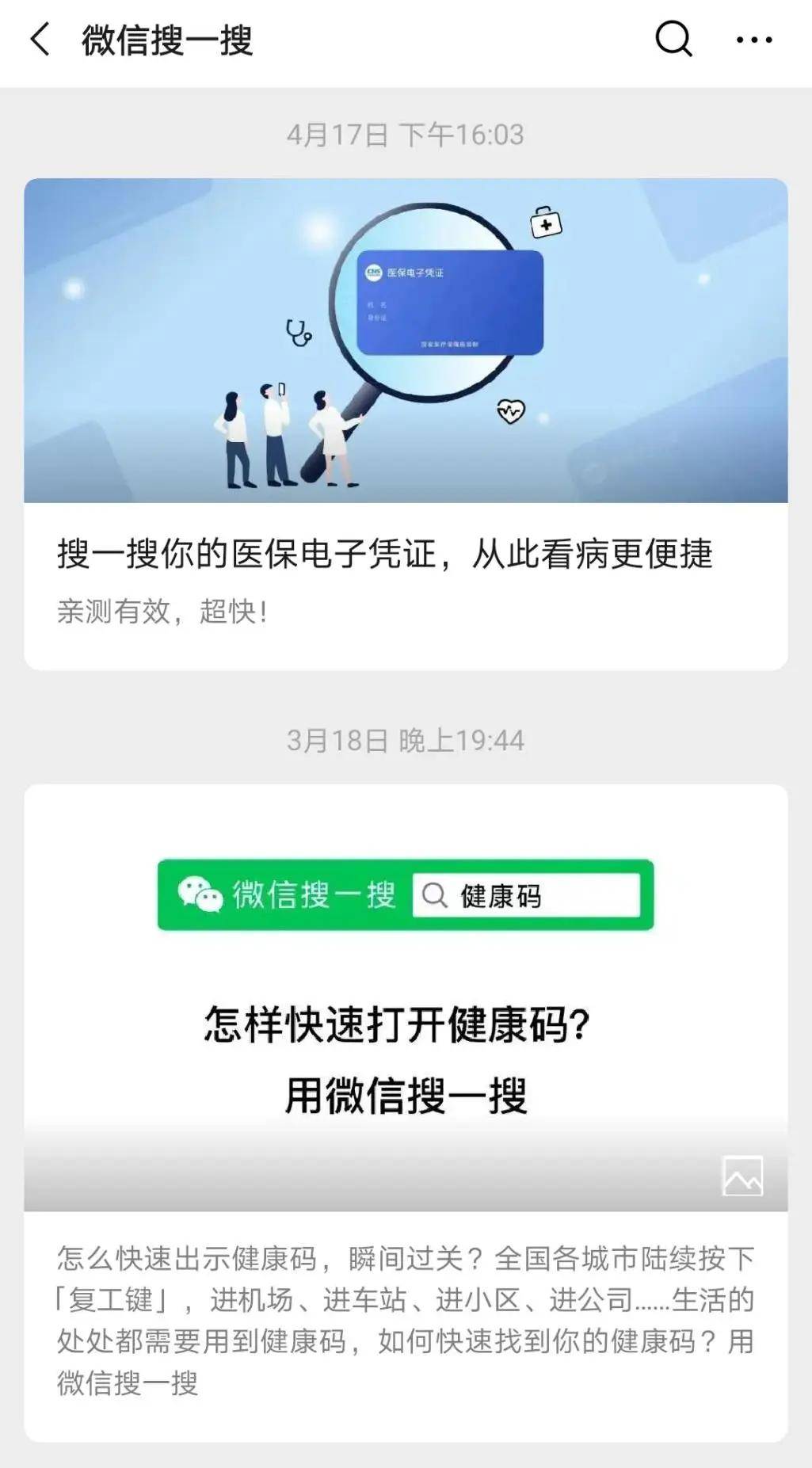Open the search magnifier icon
This screenshot has height=1468, width=812.
tap(673, 39)
